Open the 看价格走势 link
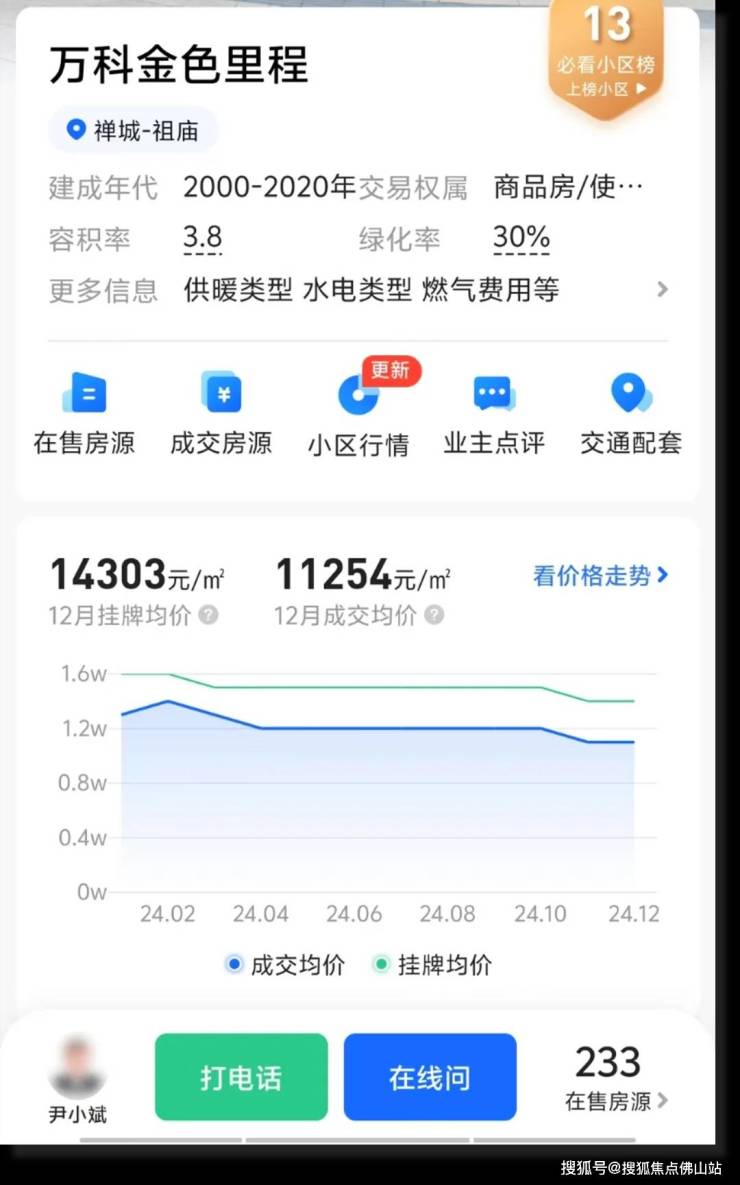 [x=600, y=575]
